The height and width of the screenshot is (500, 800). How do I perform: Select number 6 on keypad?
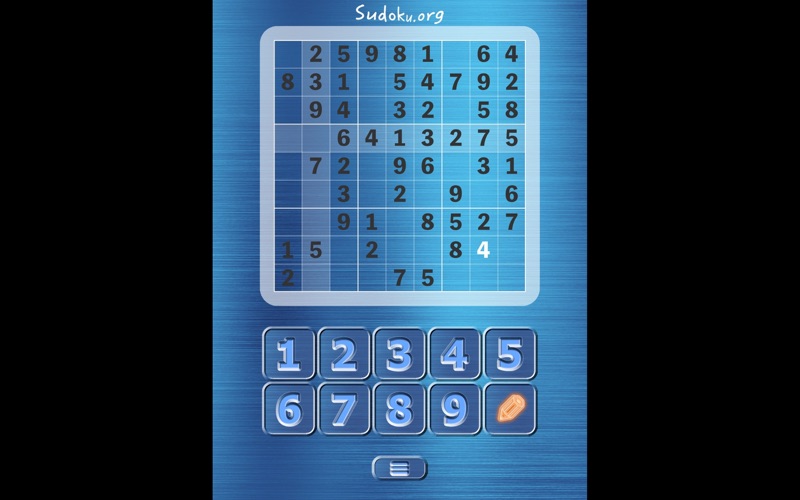coord(288,409)
